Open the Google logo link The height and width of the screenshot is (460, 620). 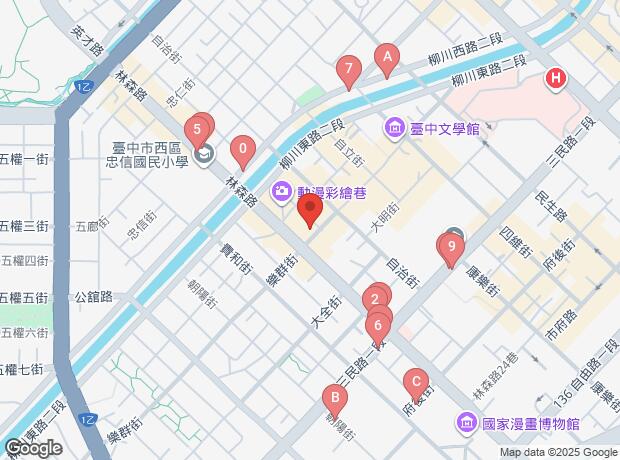coord(33,448)
